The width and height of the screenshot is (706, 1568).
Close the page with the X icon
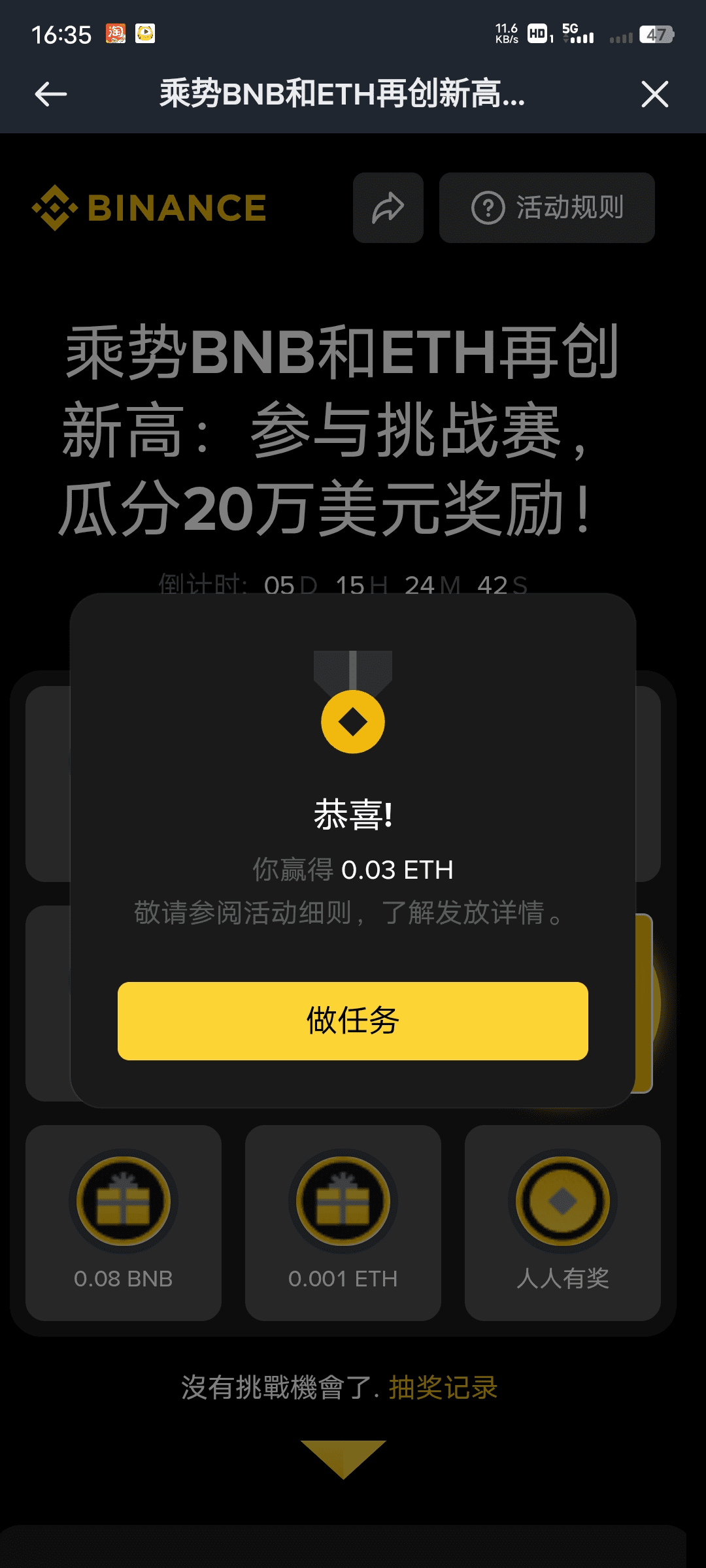point(654,95)
